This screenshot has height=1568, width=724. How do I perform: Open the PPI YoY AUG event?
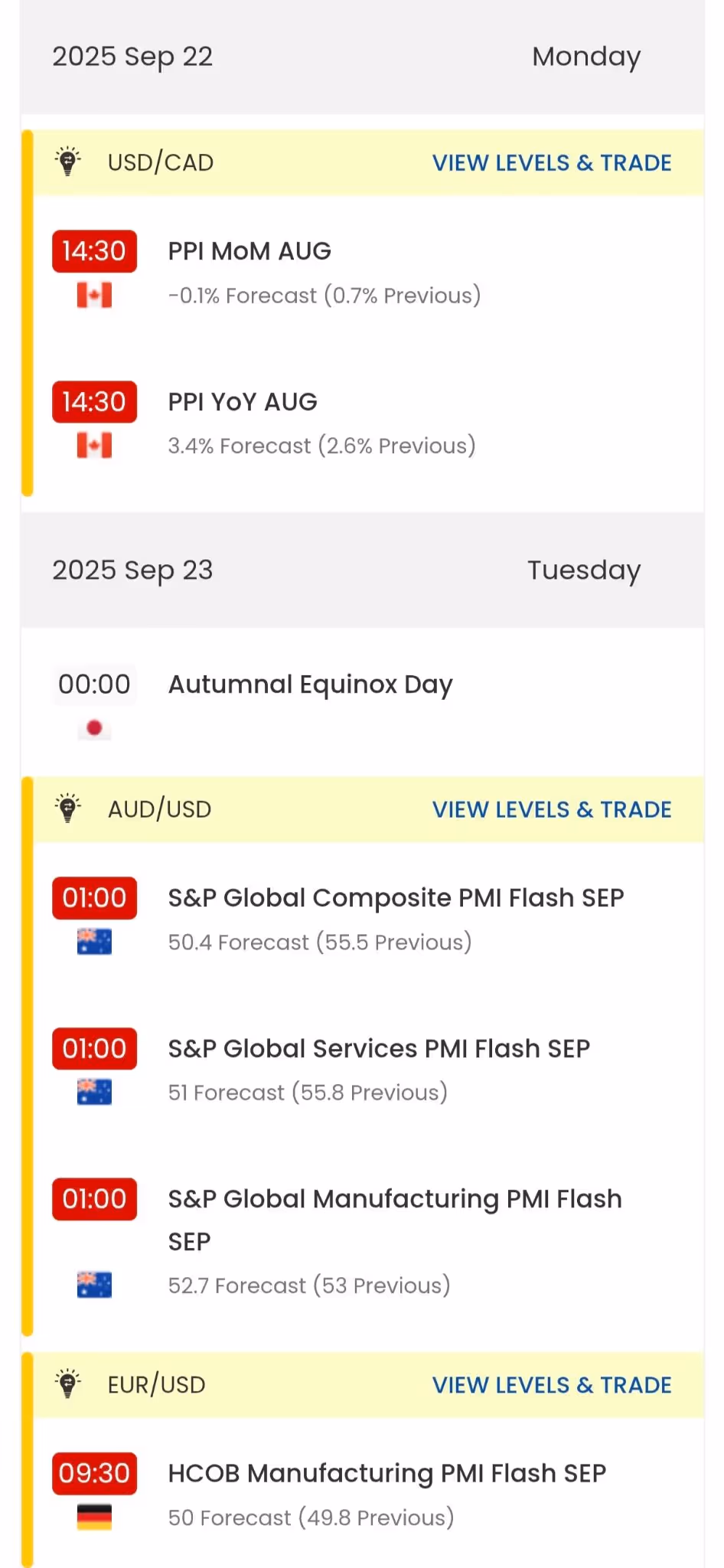[x=243, y=402]
